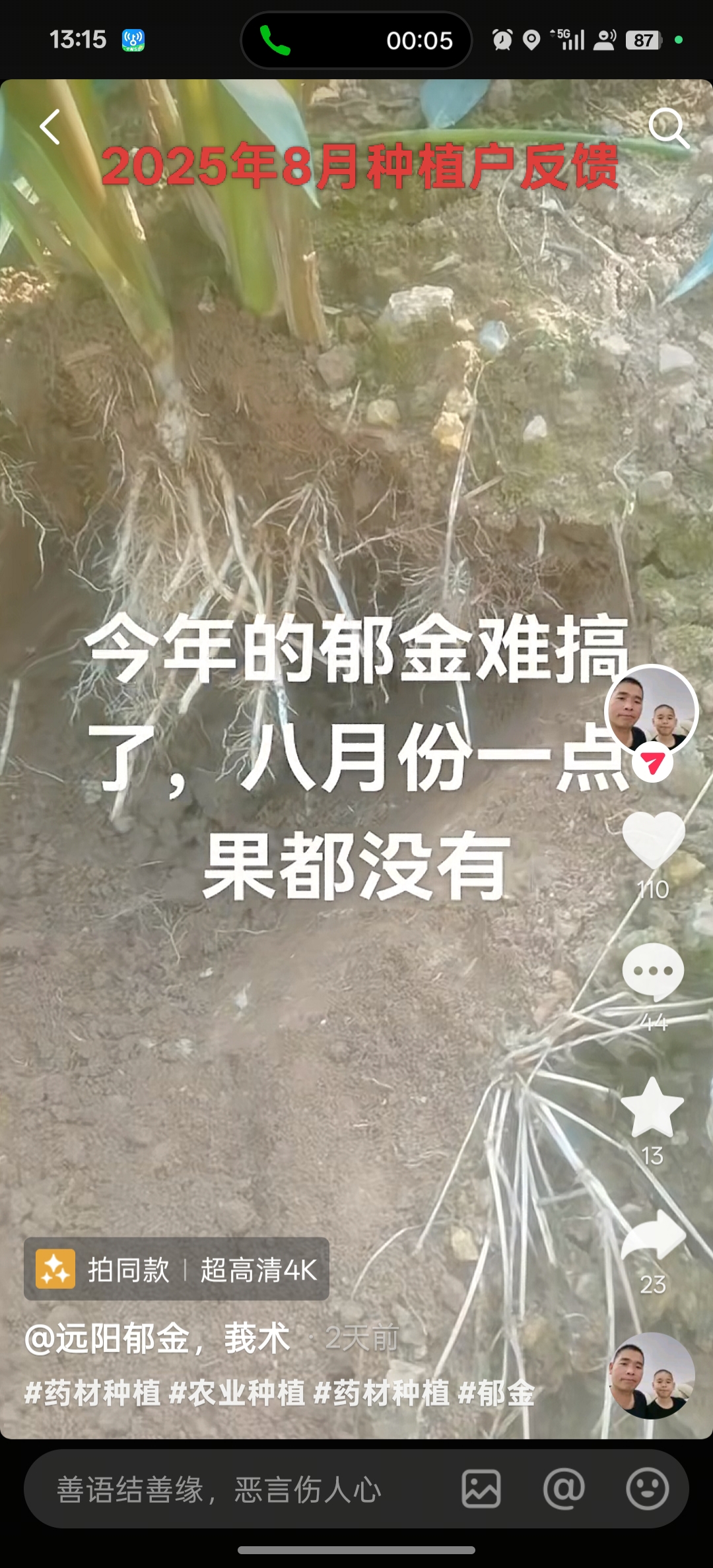Follow the author via the red badge
The height and width of the screenshot is (1568, 713).
652,764
